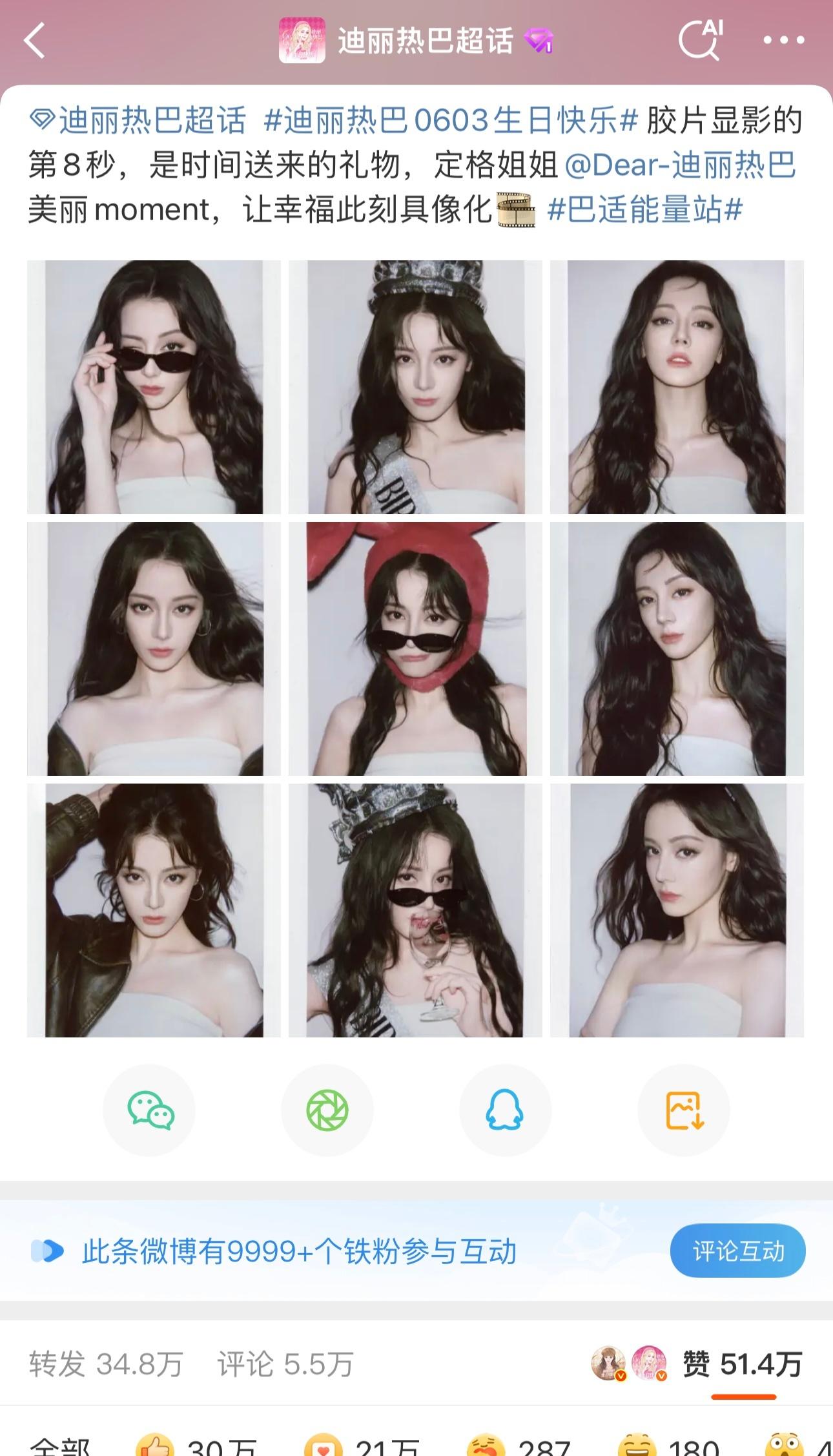Open the photo with wine glass
The width and height of the screenshot is (833, 1456).
(x=415, y=910)
